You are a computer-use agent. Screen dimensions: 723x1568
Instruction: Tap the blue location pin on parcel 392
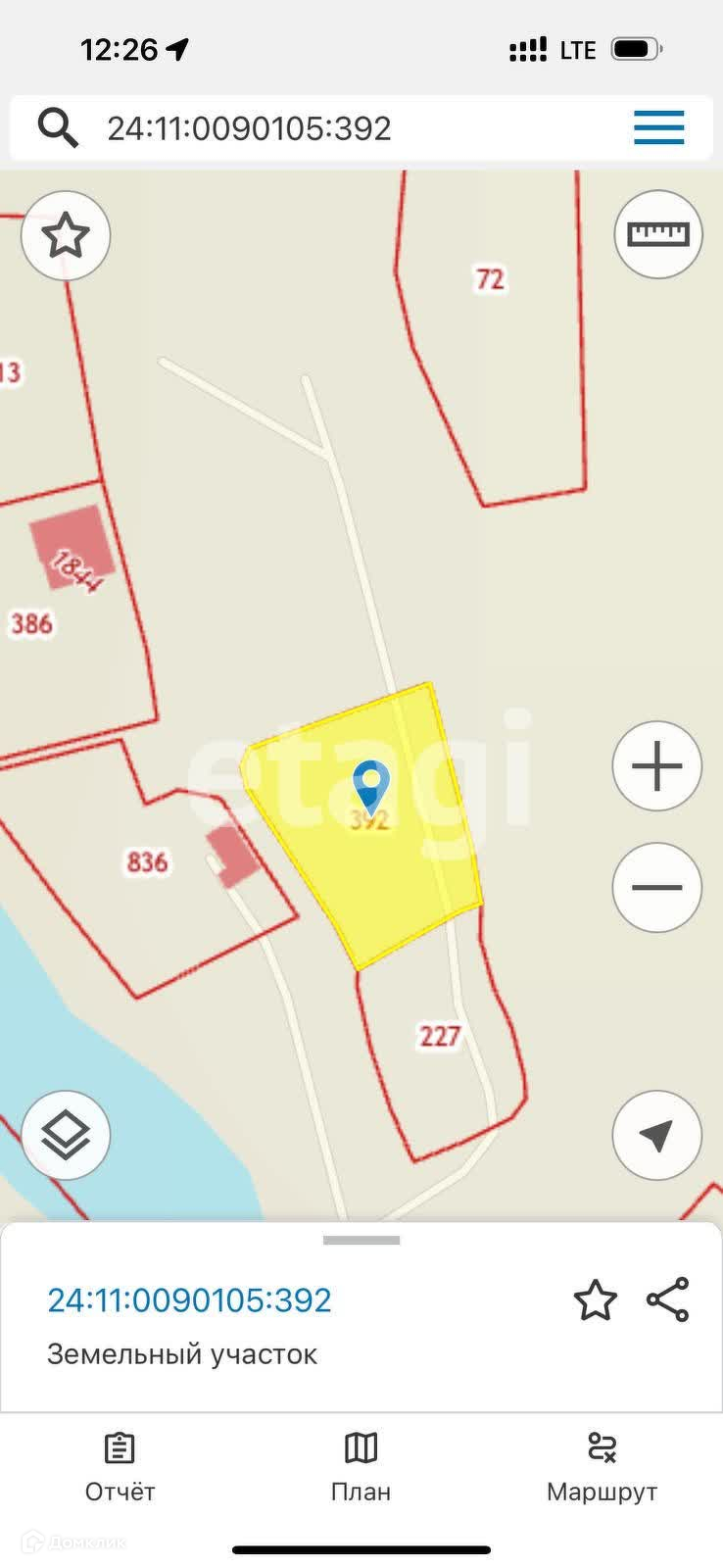370,783
